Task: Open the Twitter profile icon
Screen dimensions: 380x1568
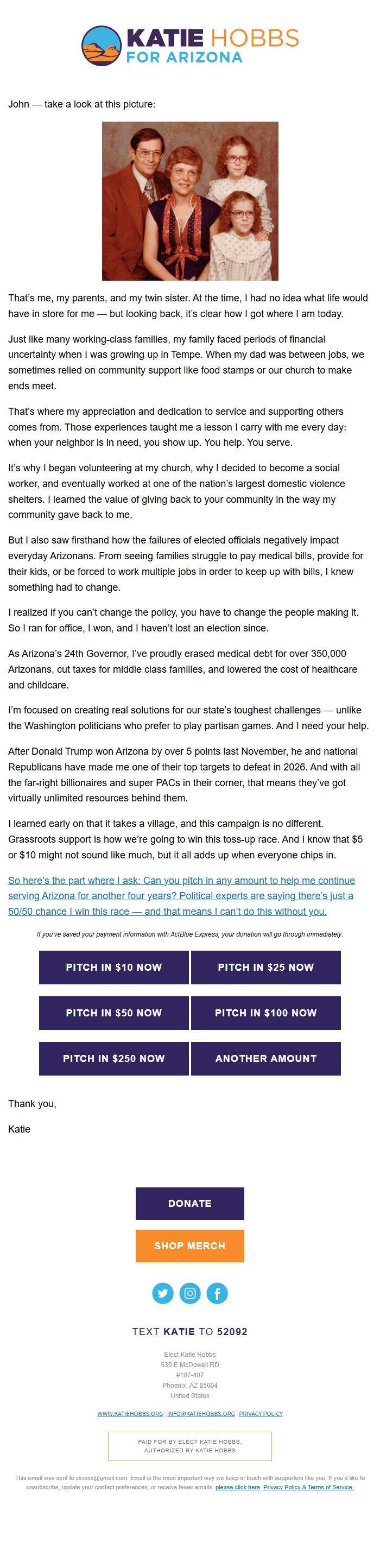Action: (x=163, y=1293)
